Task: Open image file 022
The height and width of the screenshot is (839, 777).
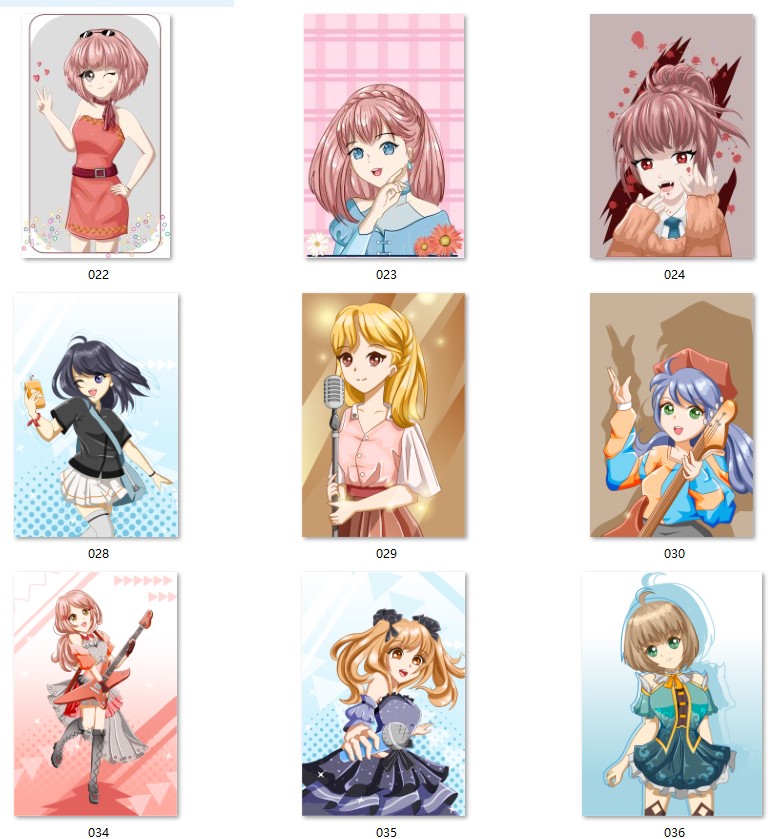Action: click(x=98, y=136)
